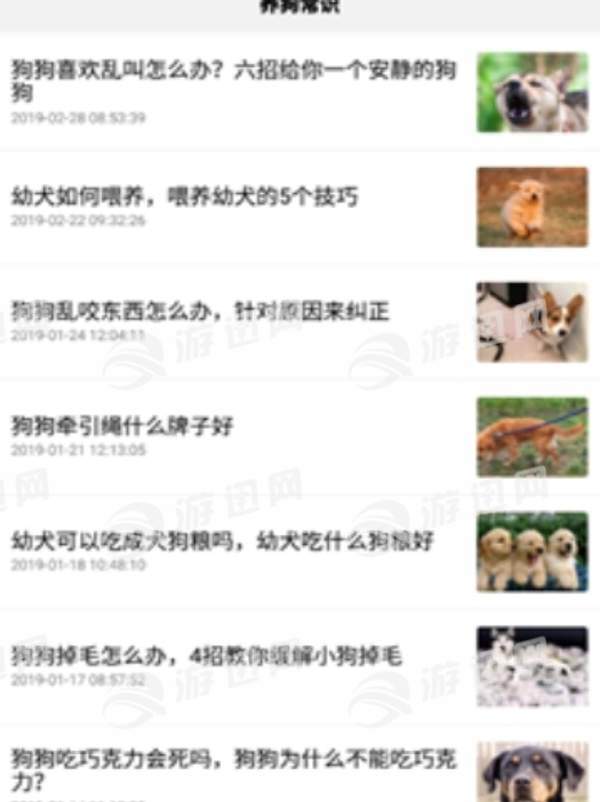Screen dimensions: 600x802
Task: Open article on dog leash brands
Action: pyautogui.click(x=122, y=426)
